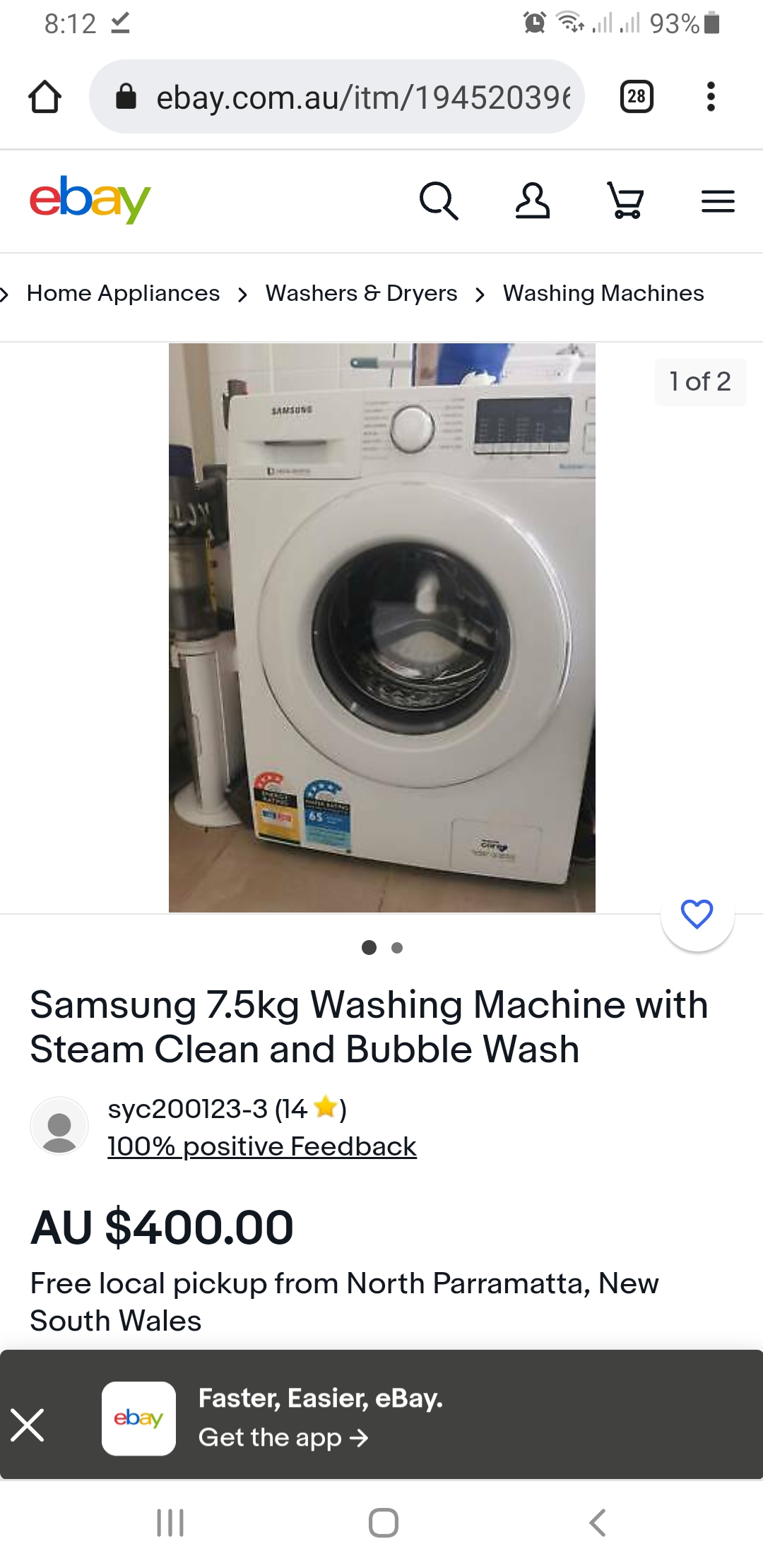Open the browser tab switcher showing 28

tap(636, 97)
